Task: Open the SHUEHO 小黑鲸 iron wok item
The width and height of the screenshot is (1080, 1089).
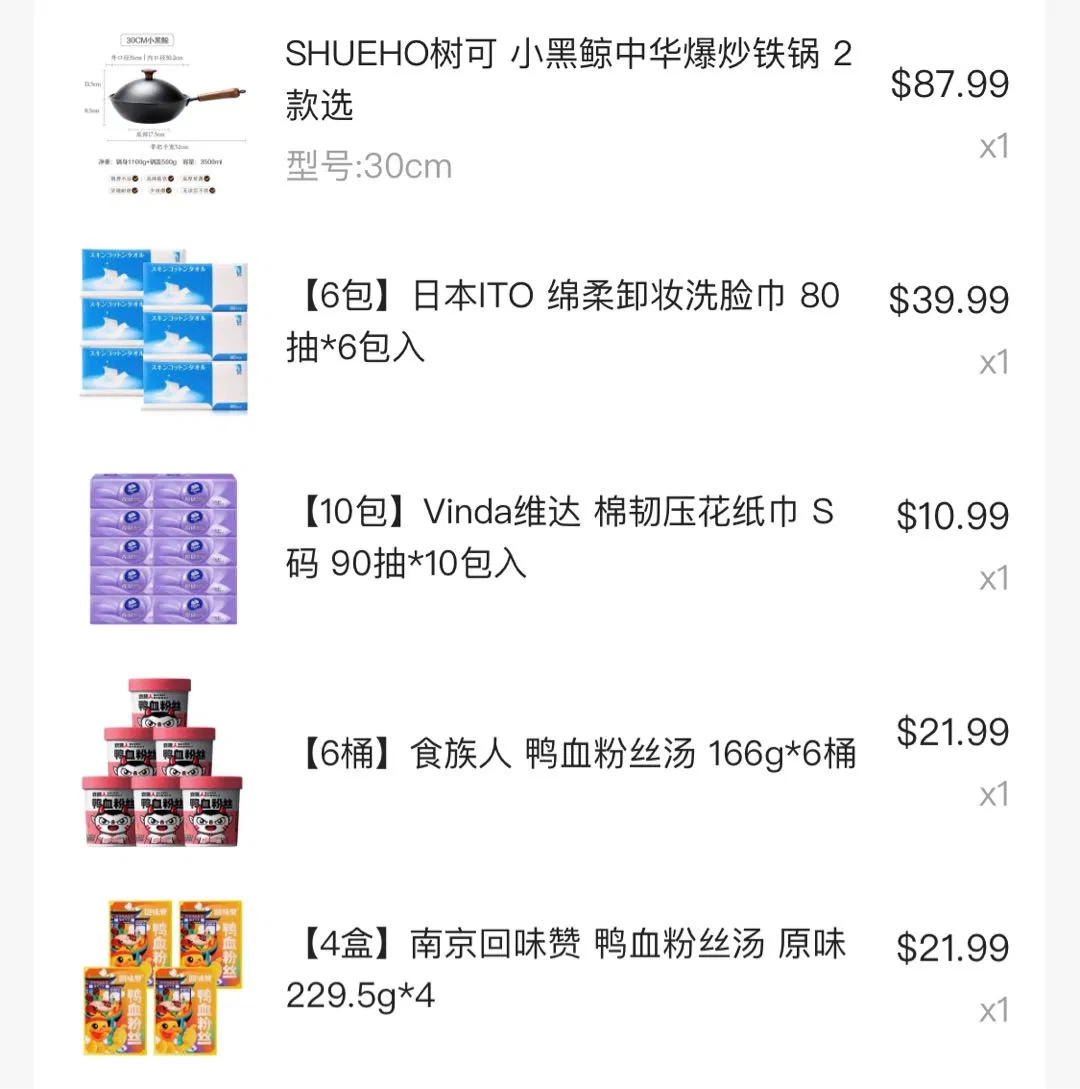Action: 568,80
